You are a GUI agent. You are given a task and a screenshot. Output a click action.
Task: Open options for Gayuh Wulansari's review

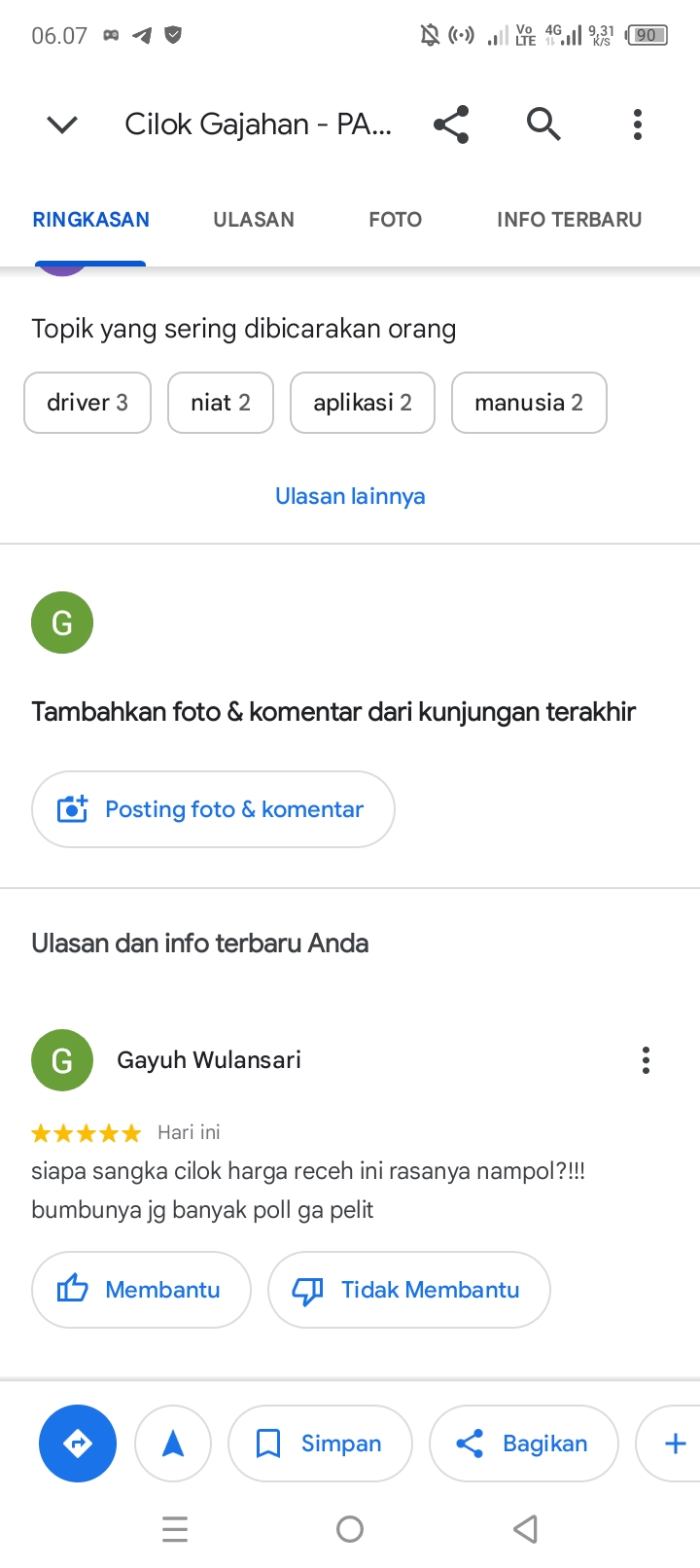(x=646, y=1060)
